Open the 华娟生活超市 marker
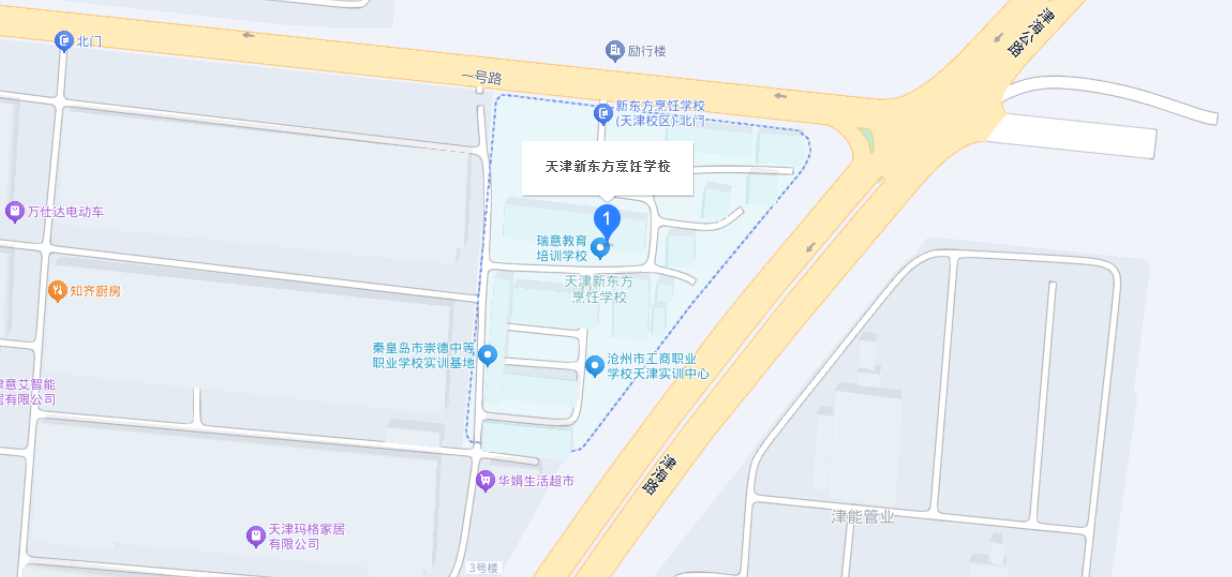 [x=486, y=481]
